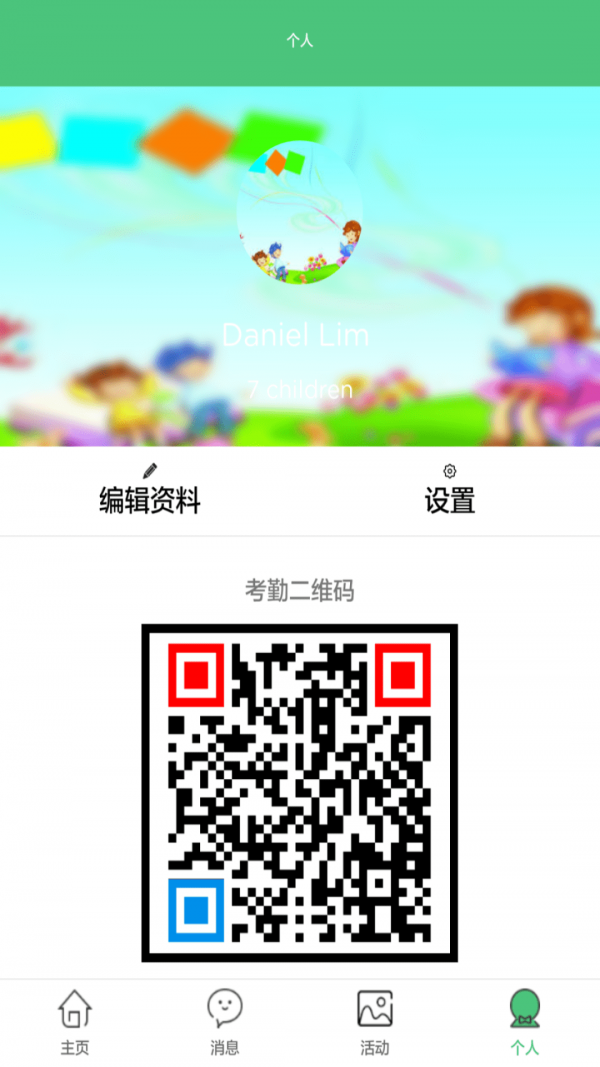The height and width of the screenshot is (1067, 600).
Task: Switch to the 消息 messages tab
Action: [x=225, y=1022]
